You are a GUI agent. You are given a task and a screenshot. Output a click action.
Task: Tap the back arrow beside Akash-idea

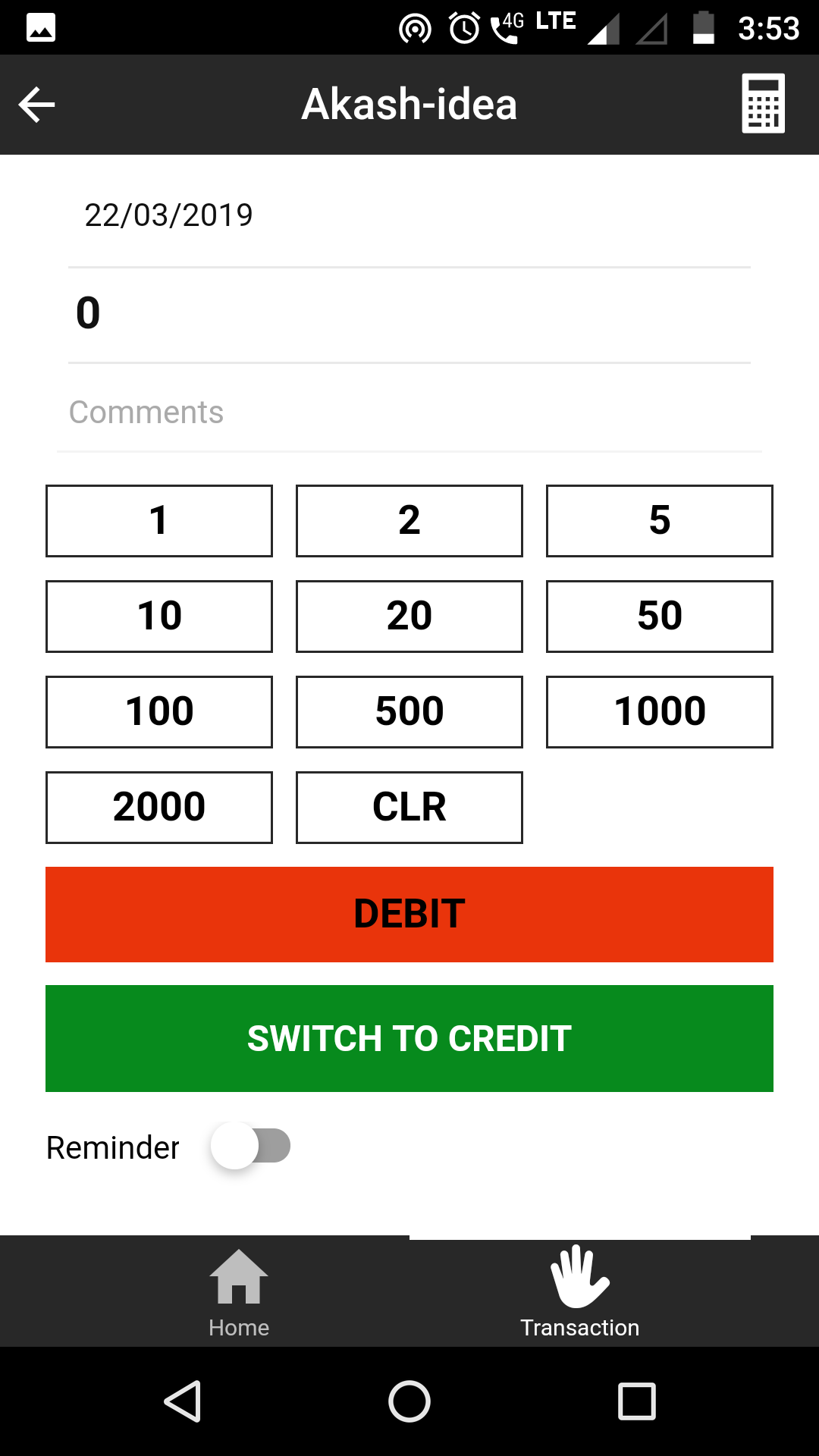pyautogui.click(x=36, y=105)
